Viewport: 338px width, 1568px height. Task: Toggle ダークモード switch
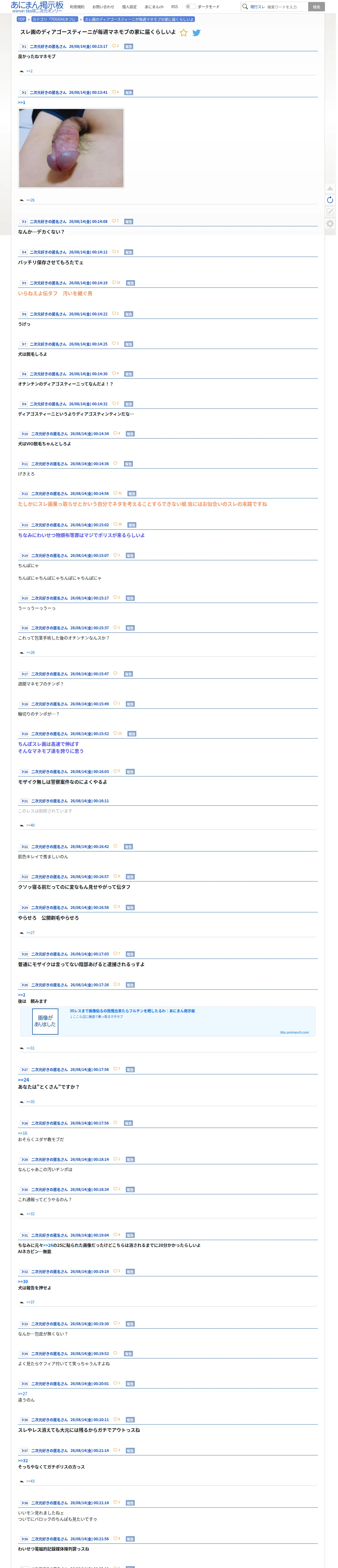[191, 7]
